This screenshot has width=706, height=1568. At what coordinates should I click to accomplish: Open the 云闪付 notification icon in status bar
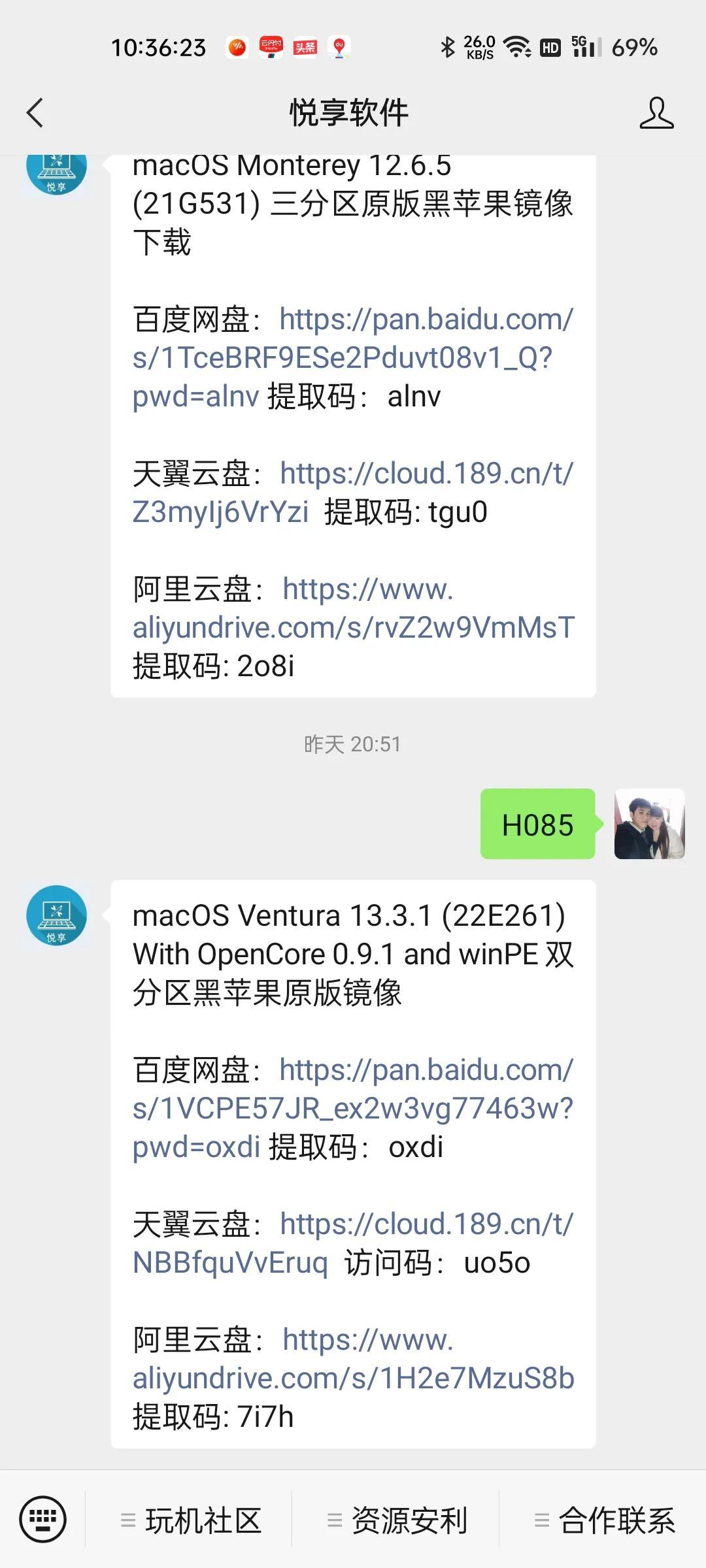tap(271, 46)
